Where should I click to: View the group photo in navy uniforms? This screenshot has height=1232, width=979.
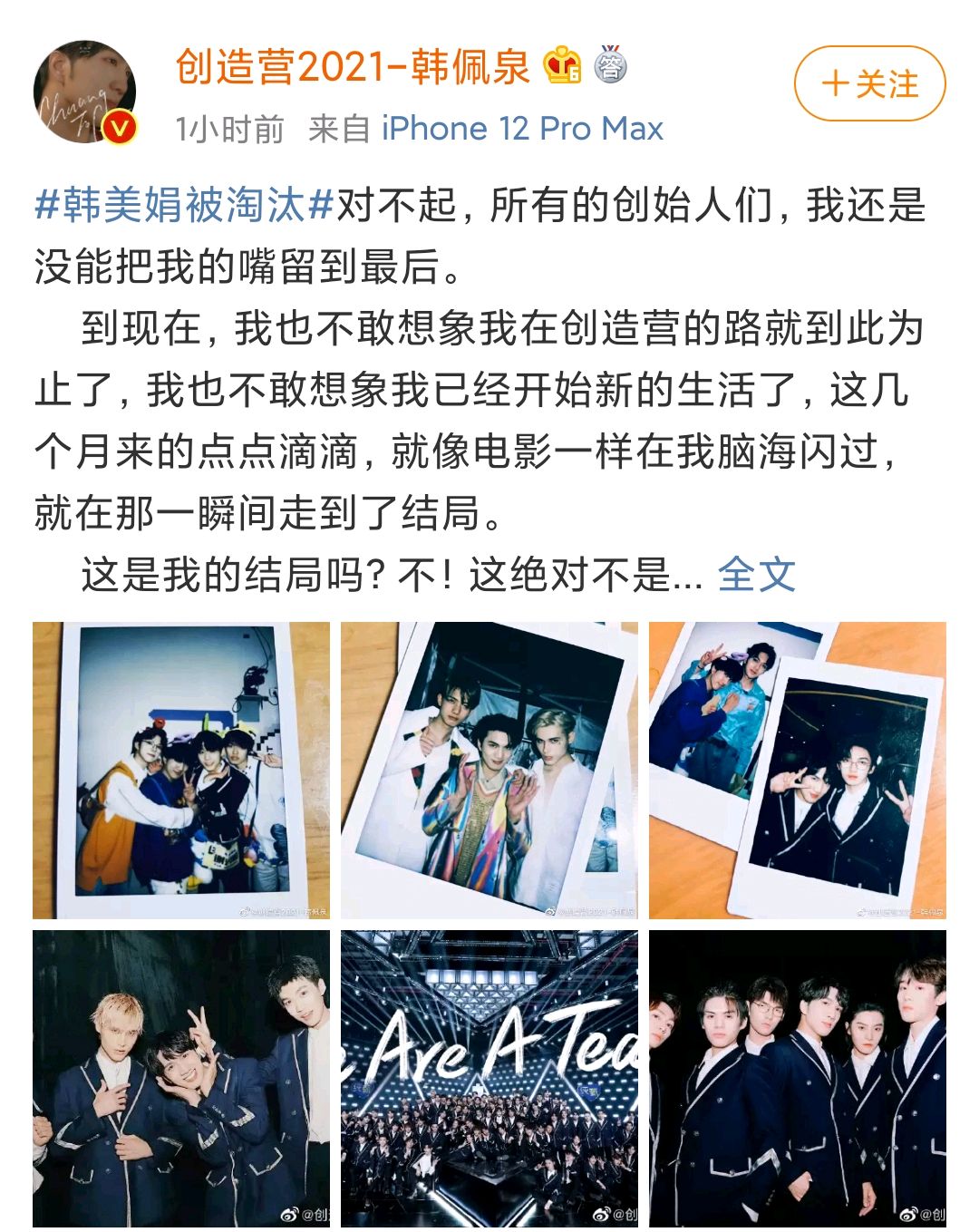[798, 1079]
